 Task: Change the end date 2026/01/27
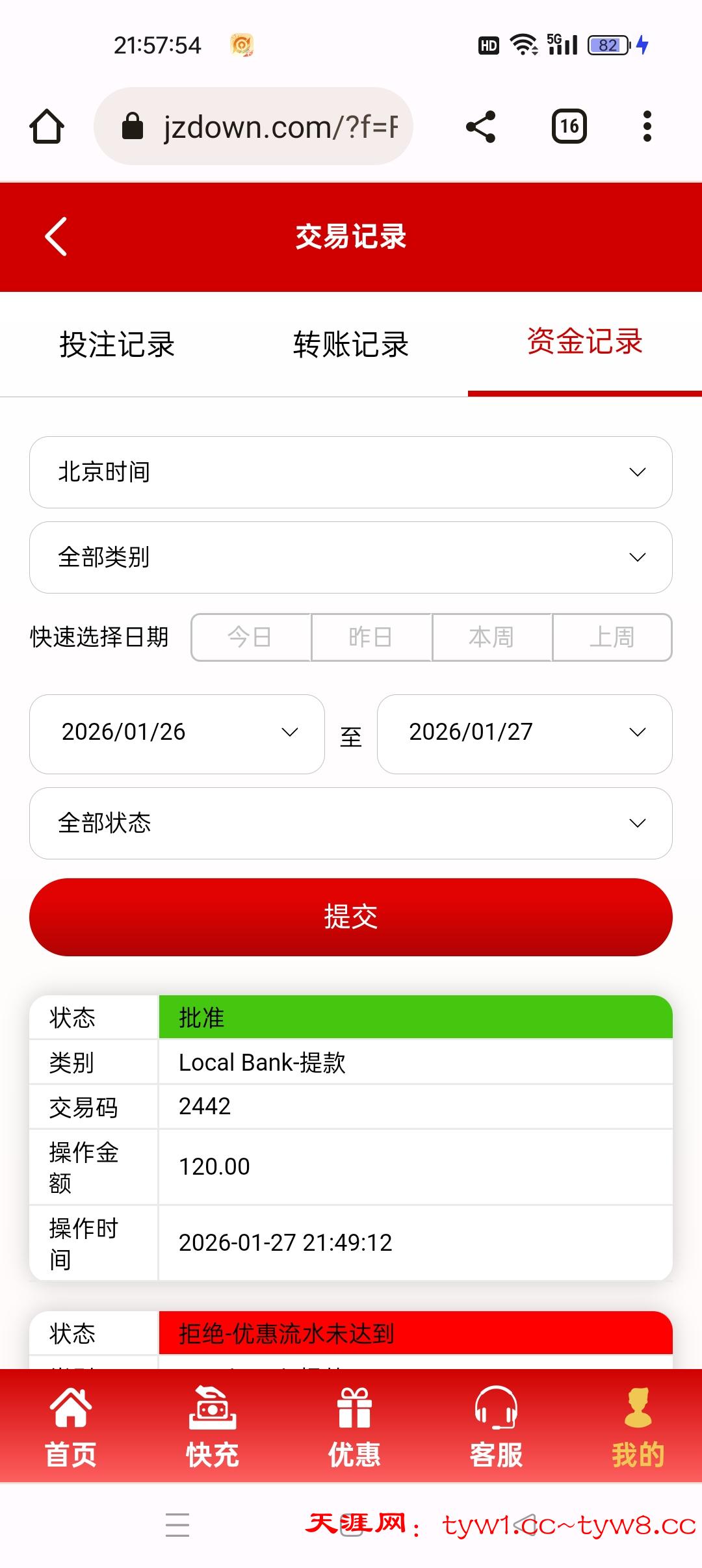tap(524, 733)
